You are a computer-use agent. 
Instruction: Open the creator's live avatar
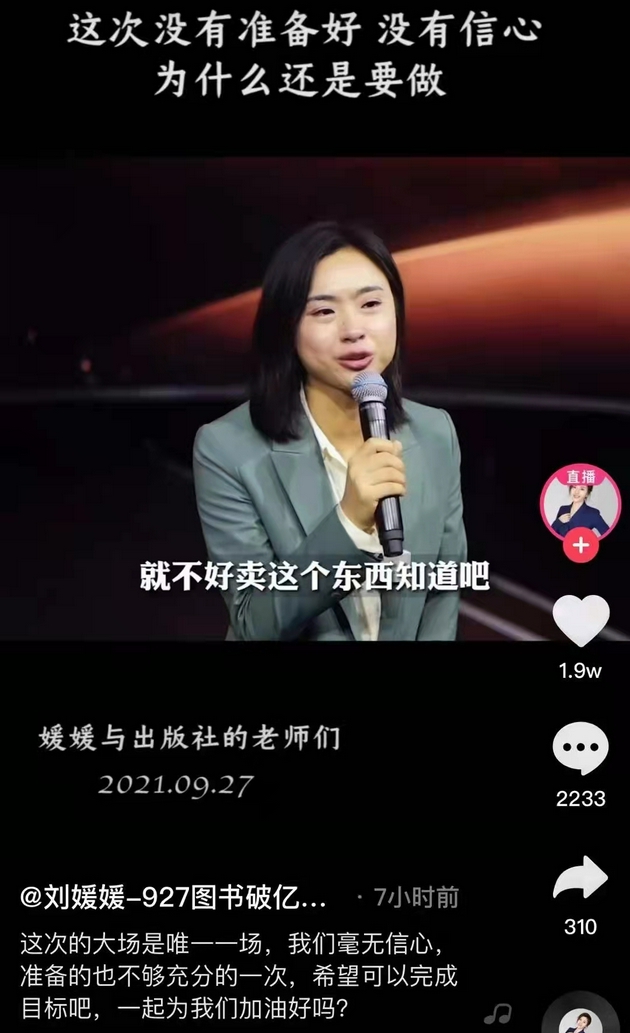pyautogui.click(x=580, y=501)
